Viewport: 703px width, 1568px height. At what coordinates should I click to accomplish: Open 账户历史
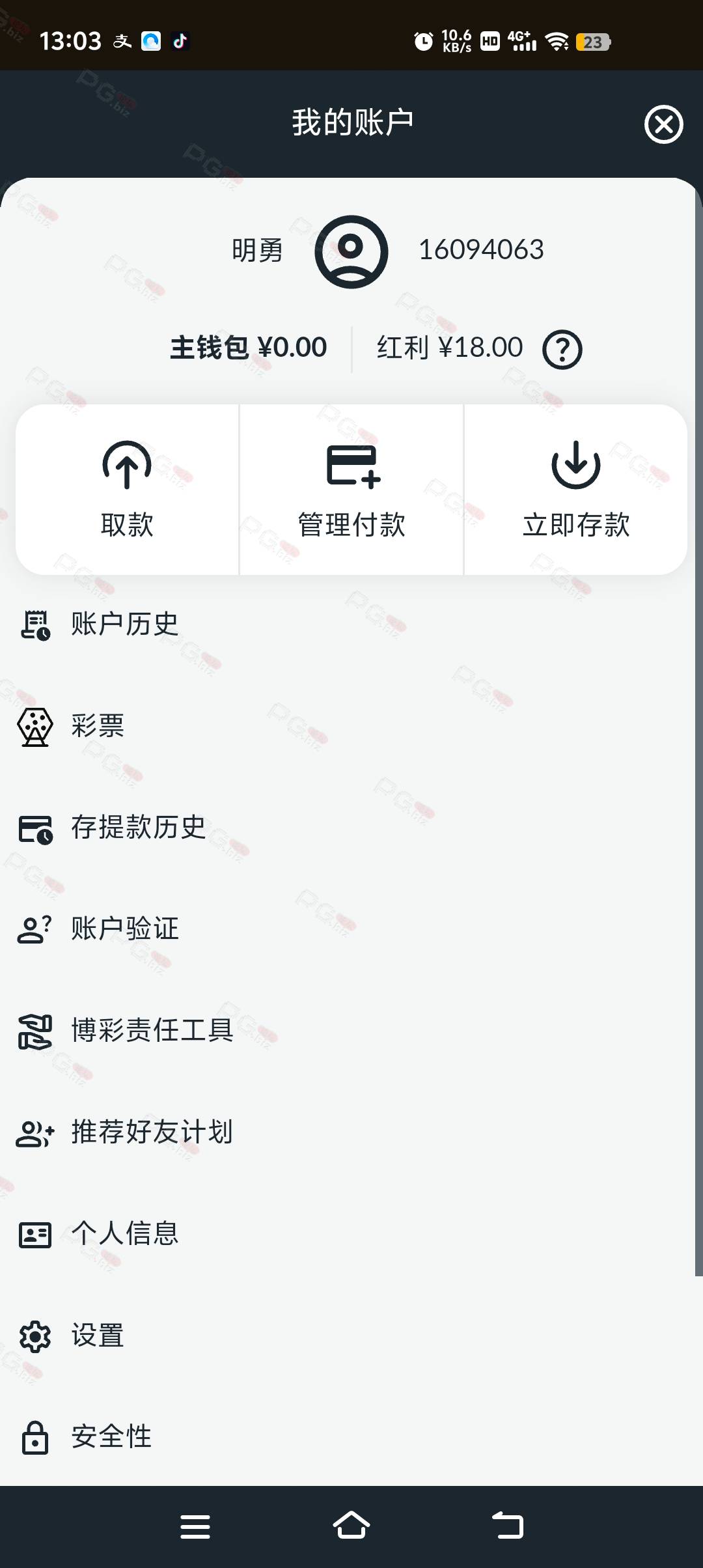pyautogui.click(x=351, y=624)
